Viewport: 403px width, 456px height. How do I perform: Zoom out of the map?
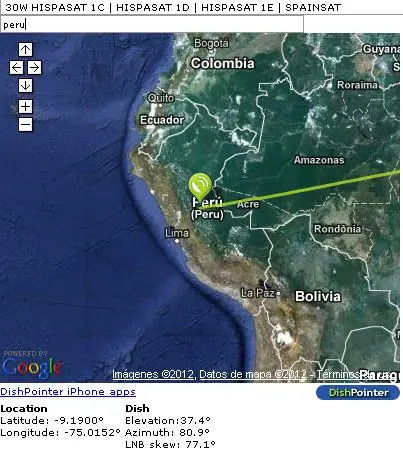point(25,125)
